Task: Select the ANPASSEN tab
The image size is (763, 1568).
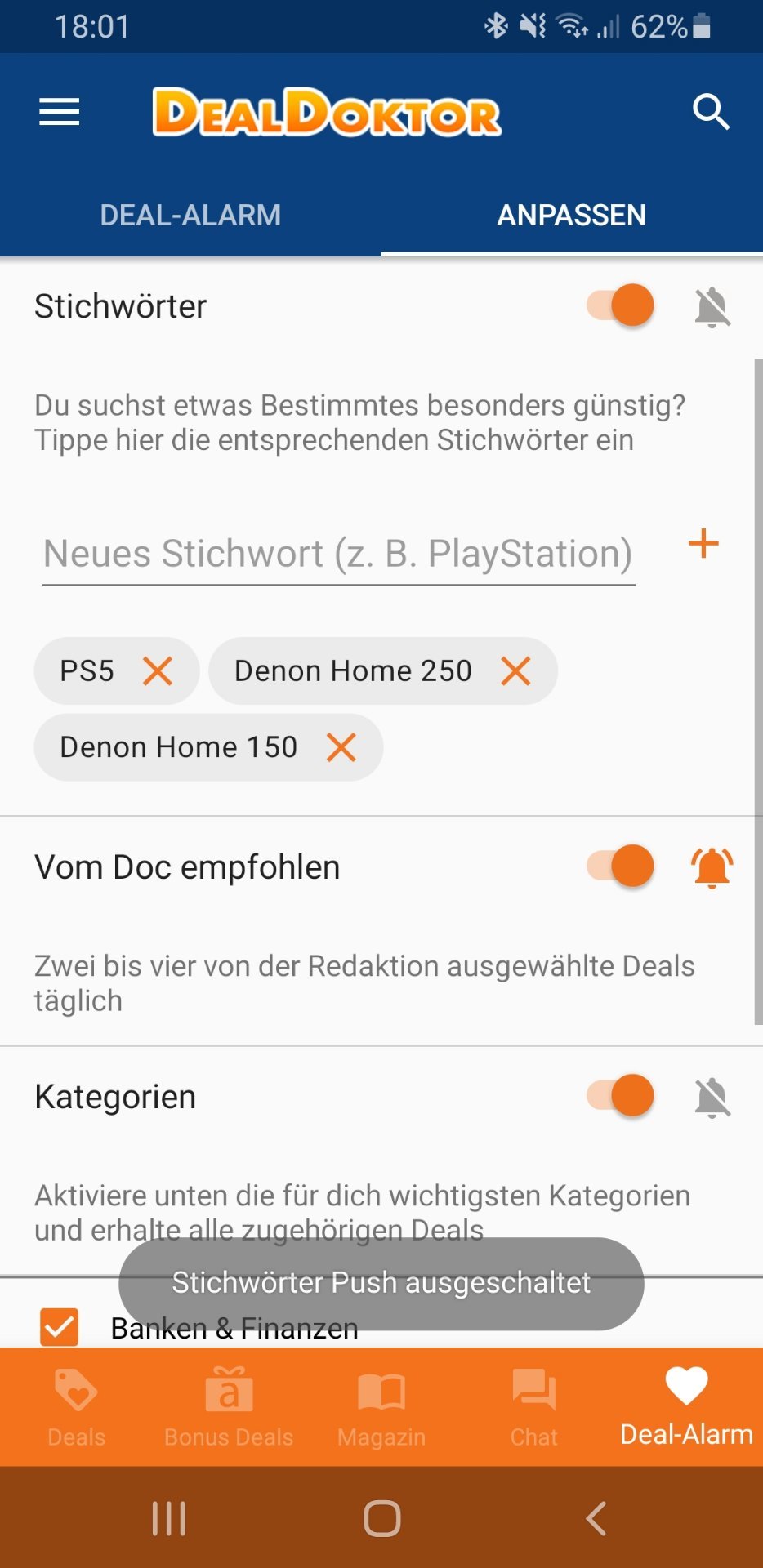Action: tap(572, 215)
